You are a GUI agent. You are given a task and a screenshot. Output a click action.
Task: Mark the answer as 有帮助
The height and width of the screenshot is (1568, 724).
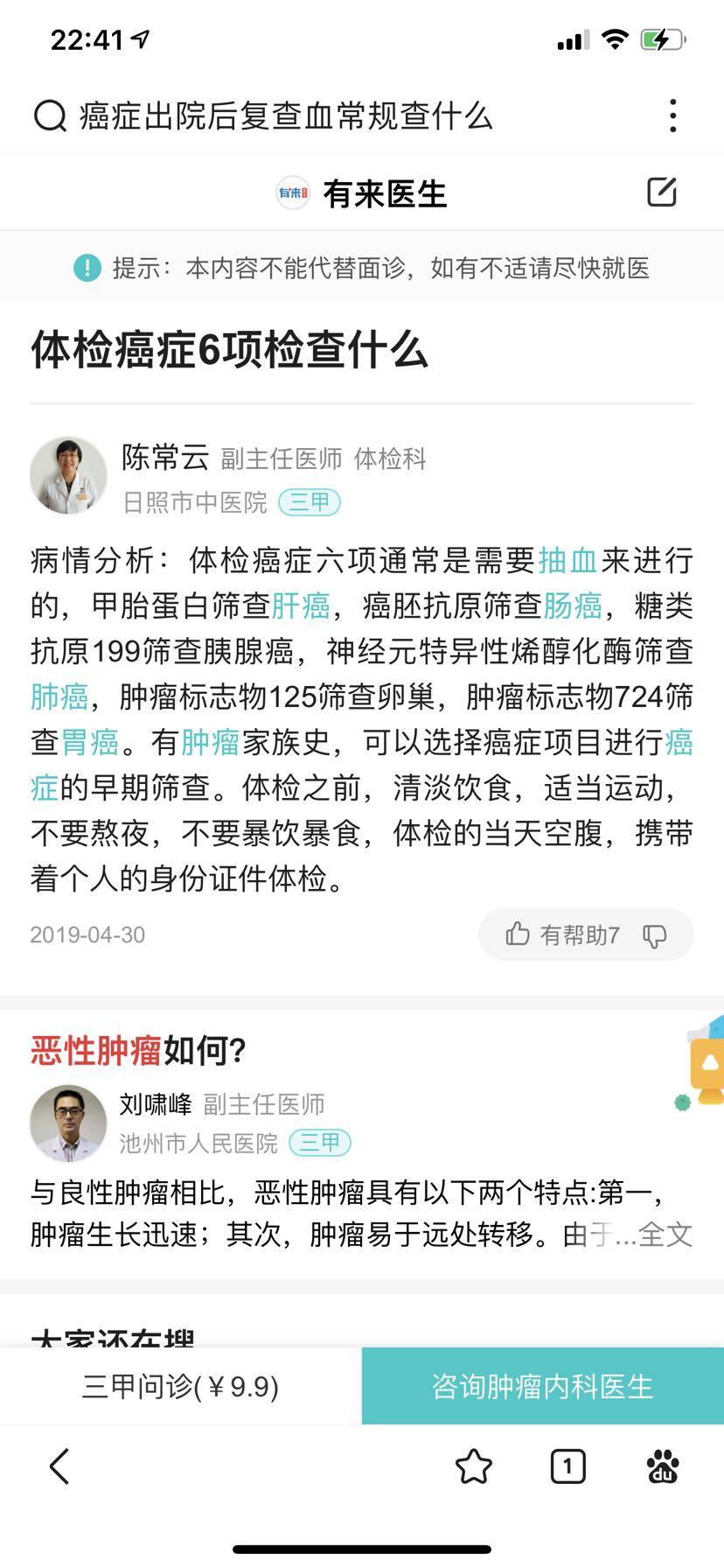563,934
